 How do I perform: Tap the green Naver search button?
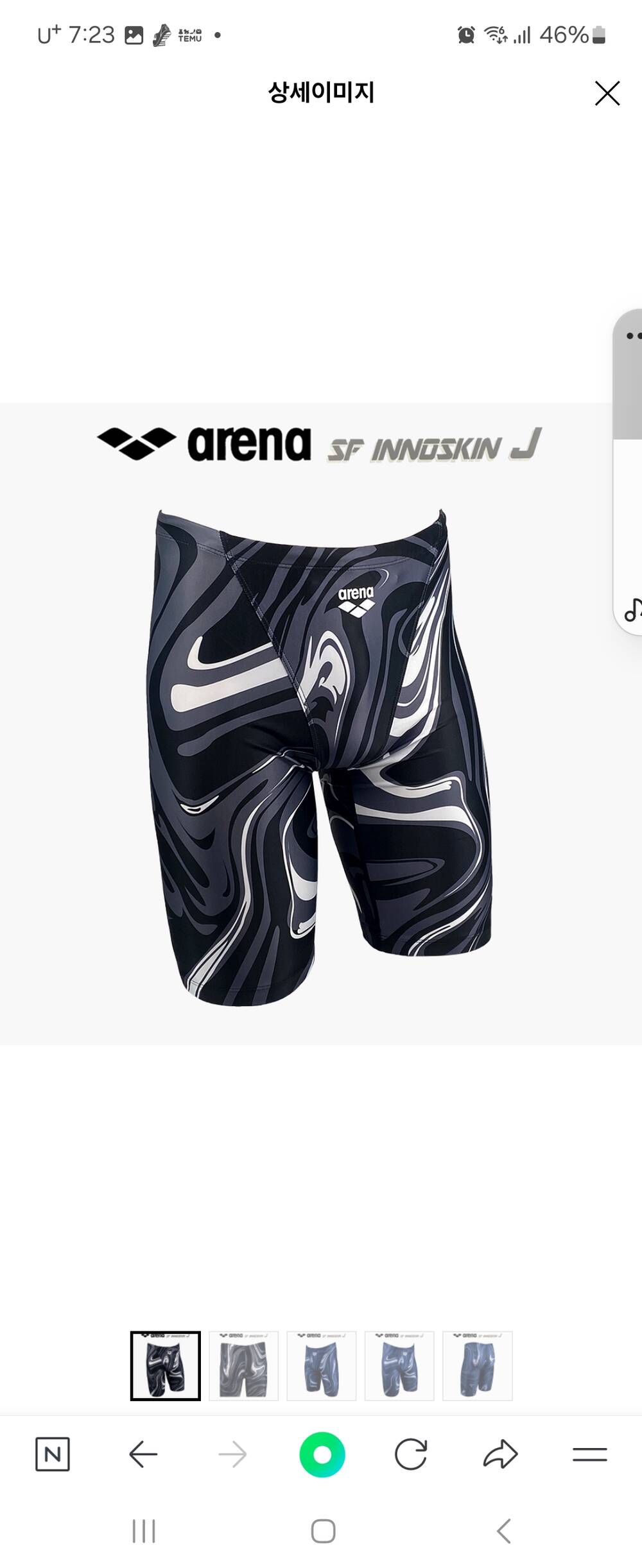[x=322, y=1454]
